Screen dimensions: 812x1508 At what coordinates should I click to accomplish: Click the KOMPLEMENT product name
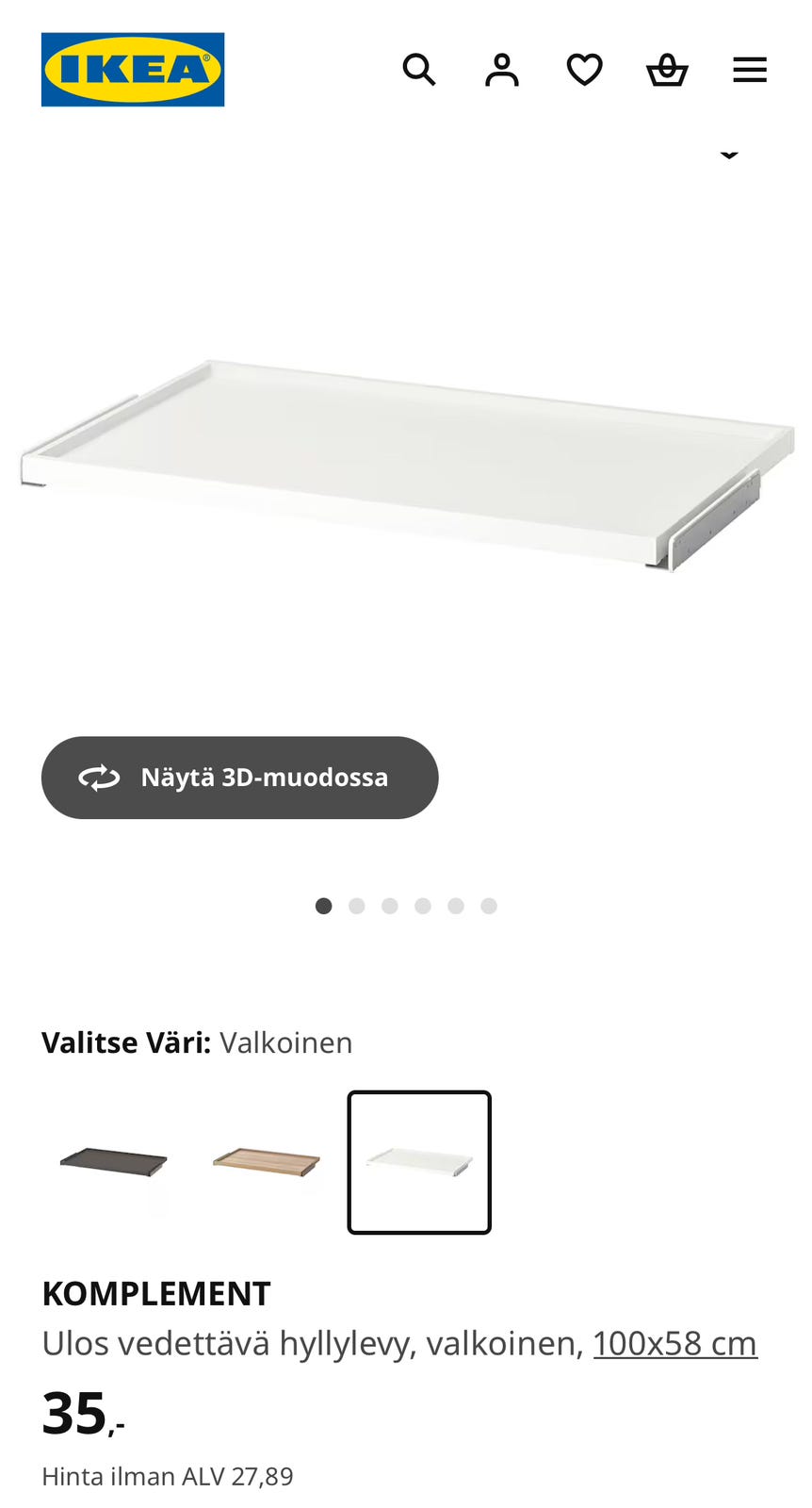pyautogui.click(x=155, y=1293)
